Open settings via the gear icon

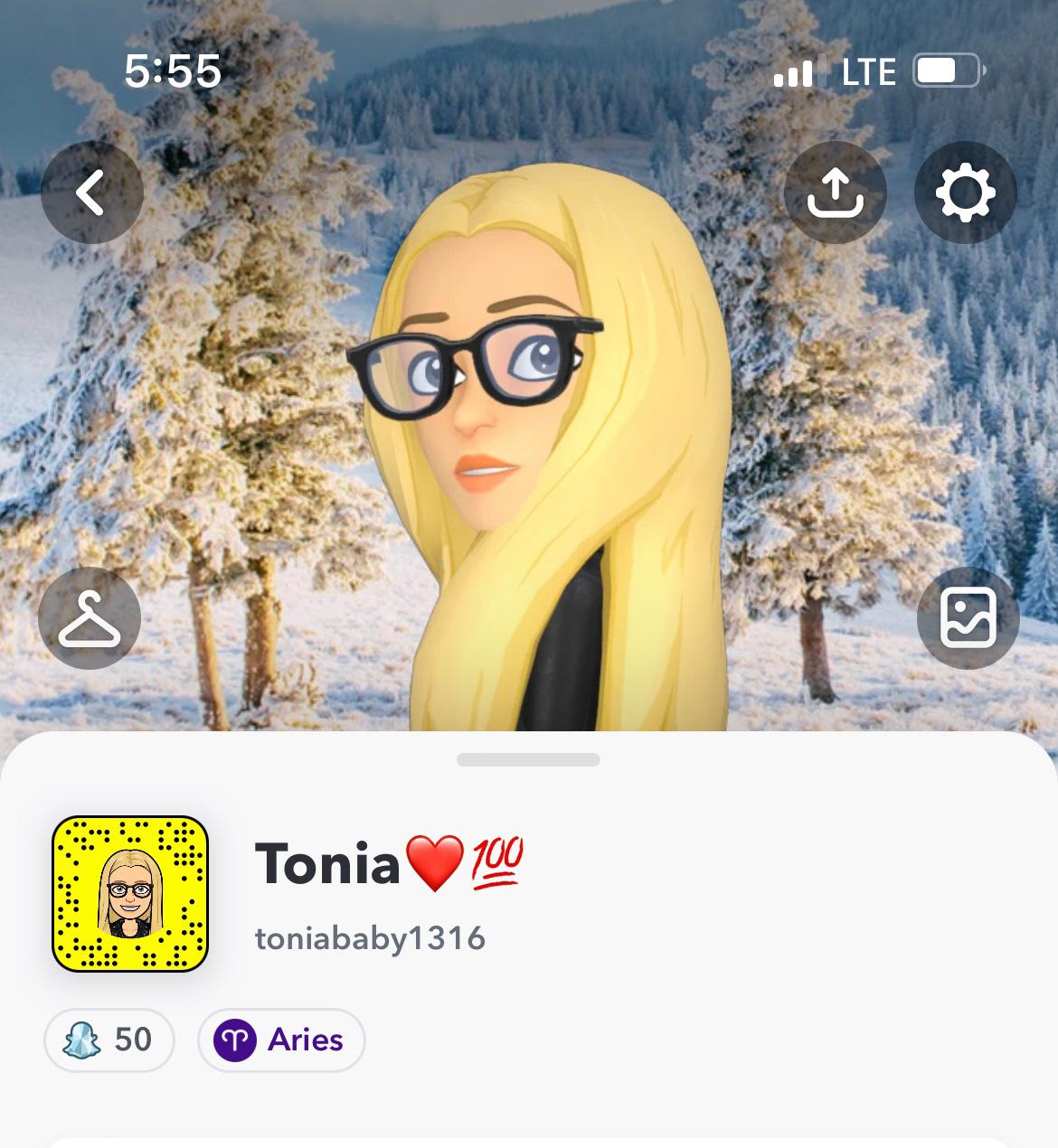coord(965,193)
